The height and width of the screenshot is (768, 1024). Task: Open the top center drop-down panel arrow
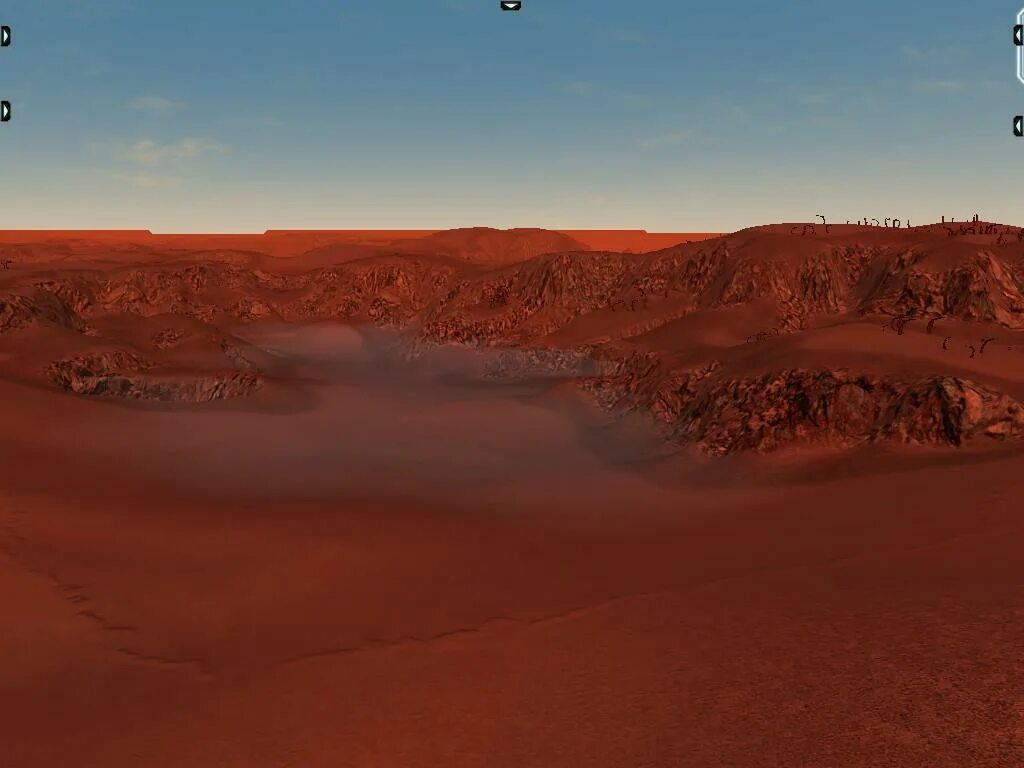coord(511,5)
